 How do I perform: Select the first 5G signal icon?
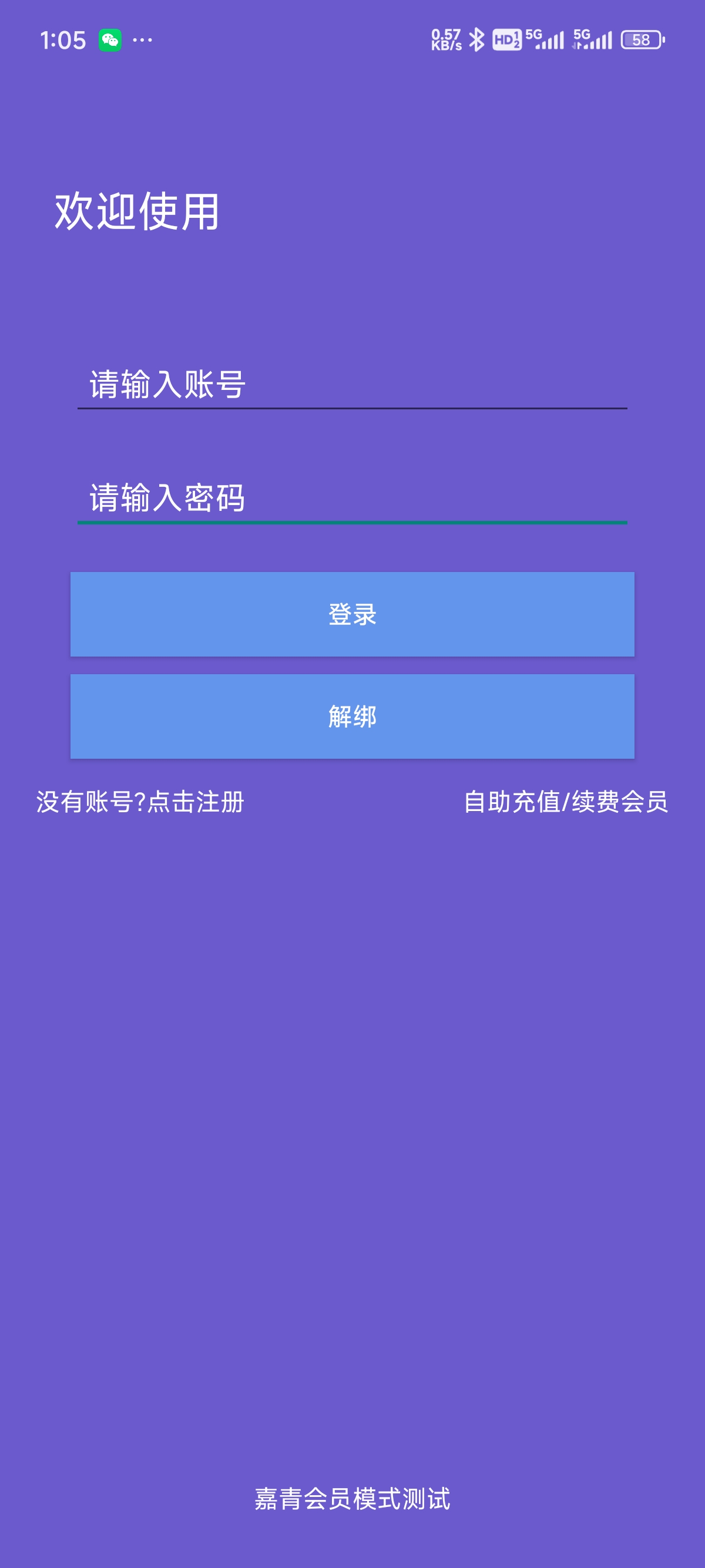[545, 39]
